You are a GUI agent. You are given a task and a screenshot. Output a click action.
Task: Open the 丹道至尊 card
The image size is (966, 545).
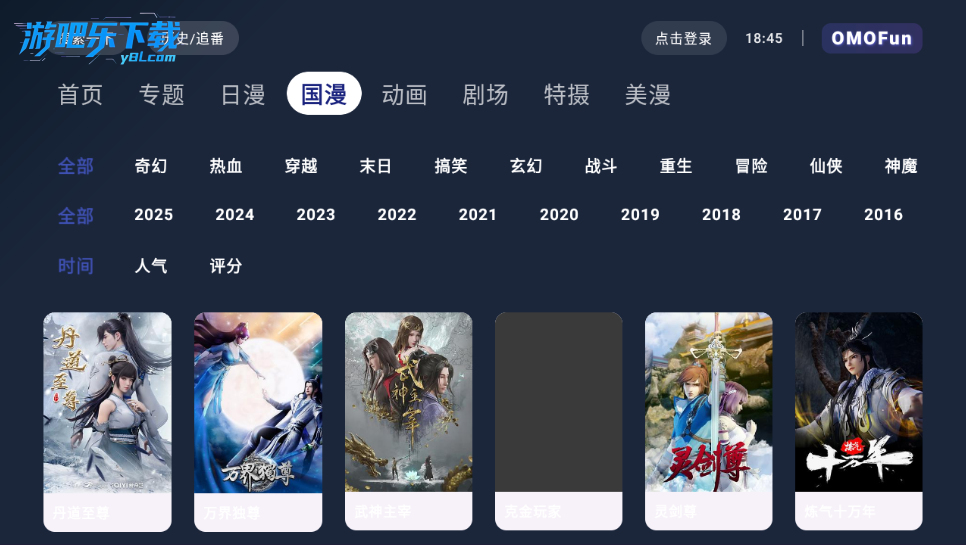pyautogui.click(x=107, y=420)
